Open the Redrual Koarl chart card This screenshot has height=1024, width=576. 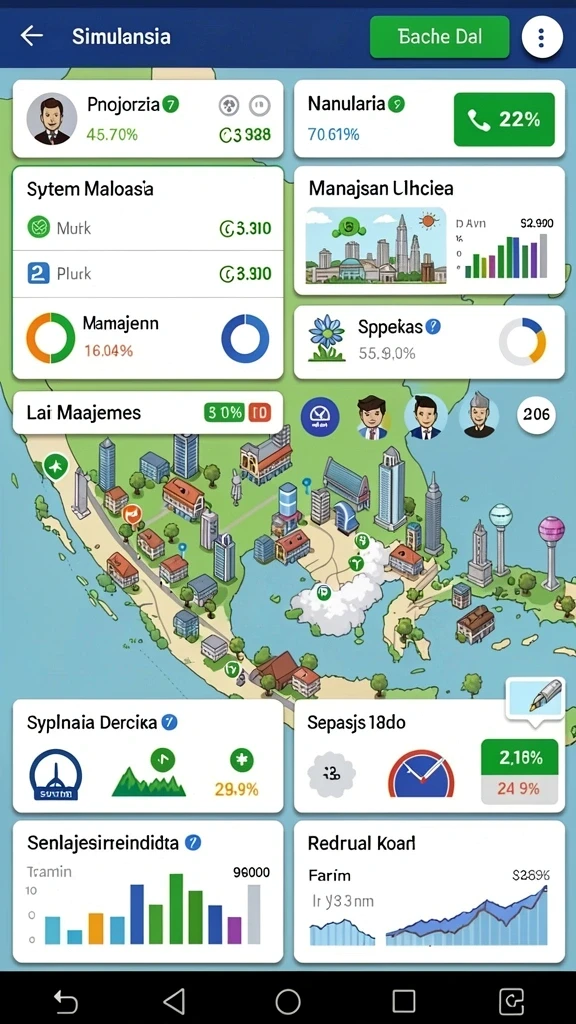429,891
